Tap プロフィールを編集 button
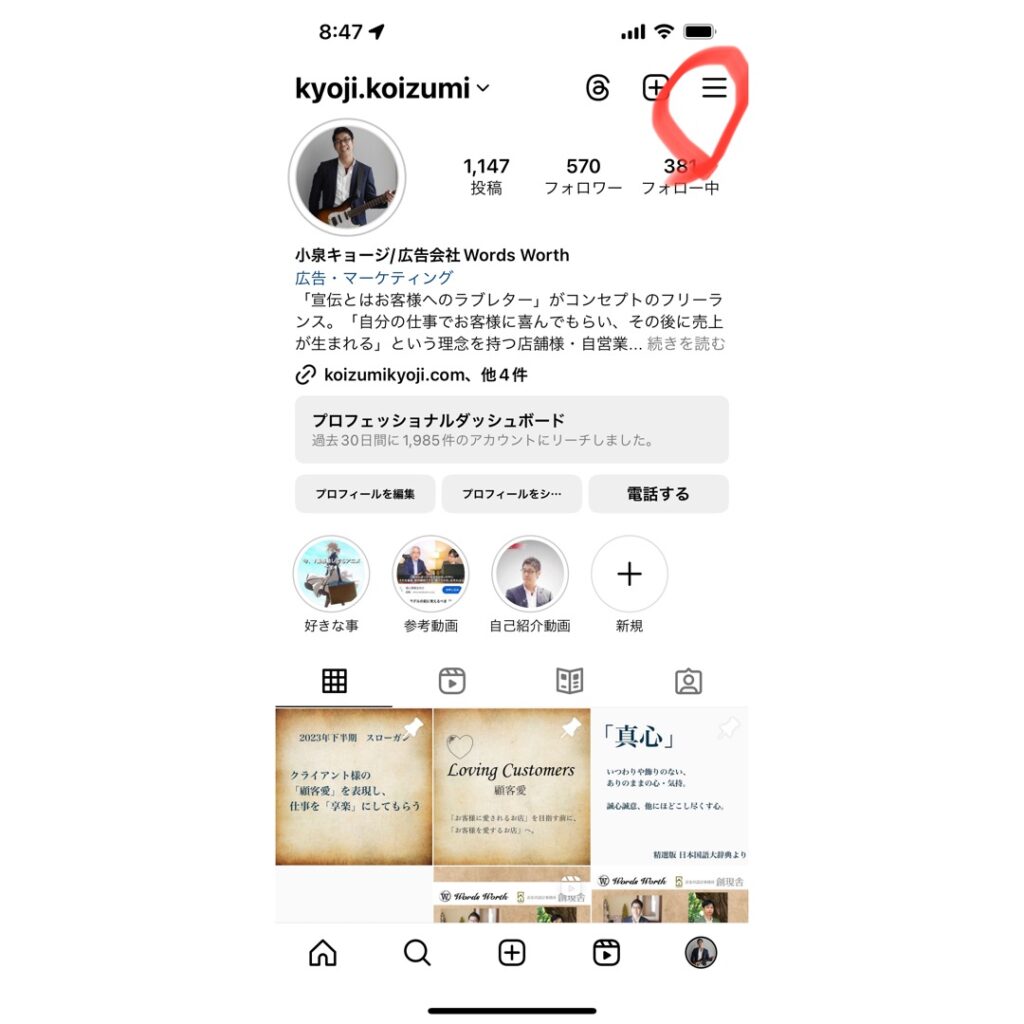 (364, 494)
